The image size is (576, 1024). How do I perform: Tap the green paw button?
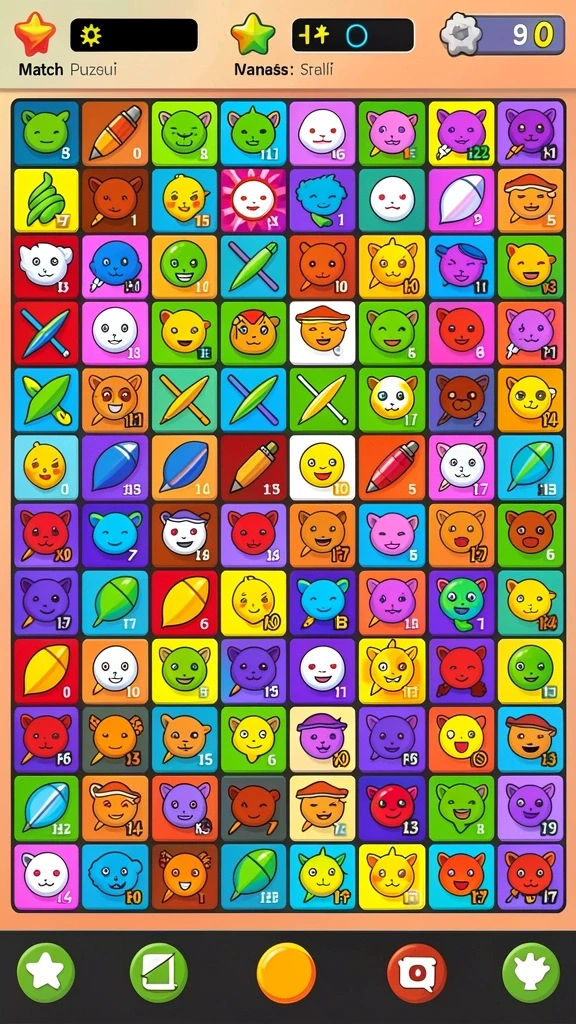531,972
